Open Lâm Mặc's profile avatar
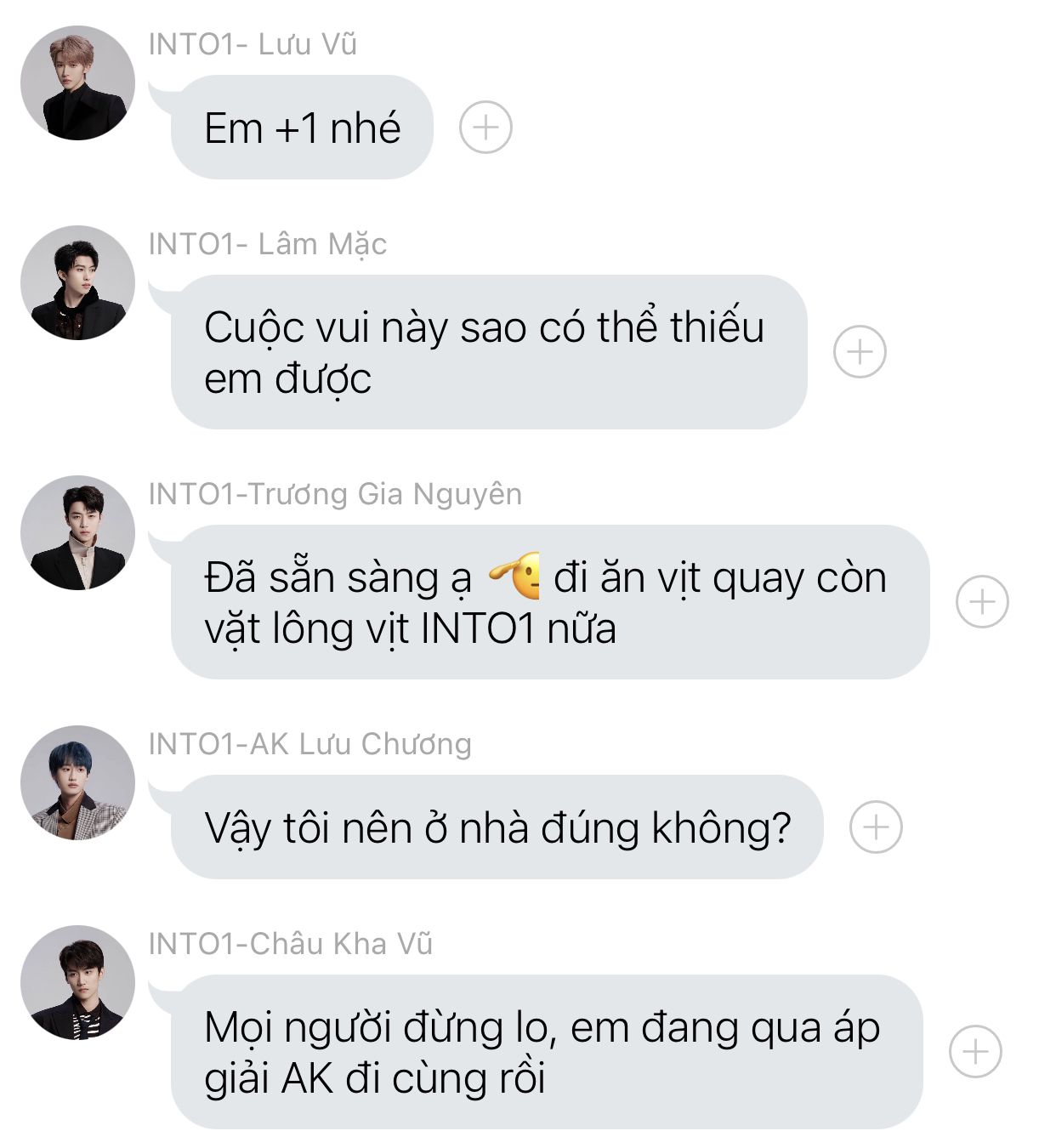The height and width of the screenshot is (1148, 1056). click(x=77, y=282)
